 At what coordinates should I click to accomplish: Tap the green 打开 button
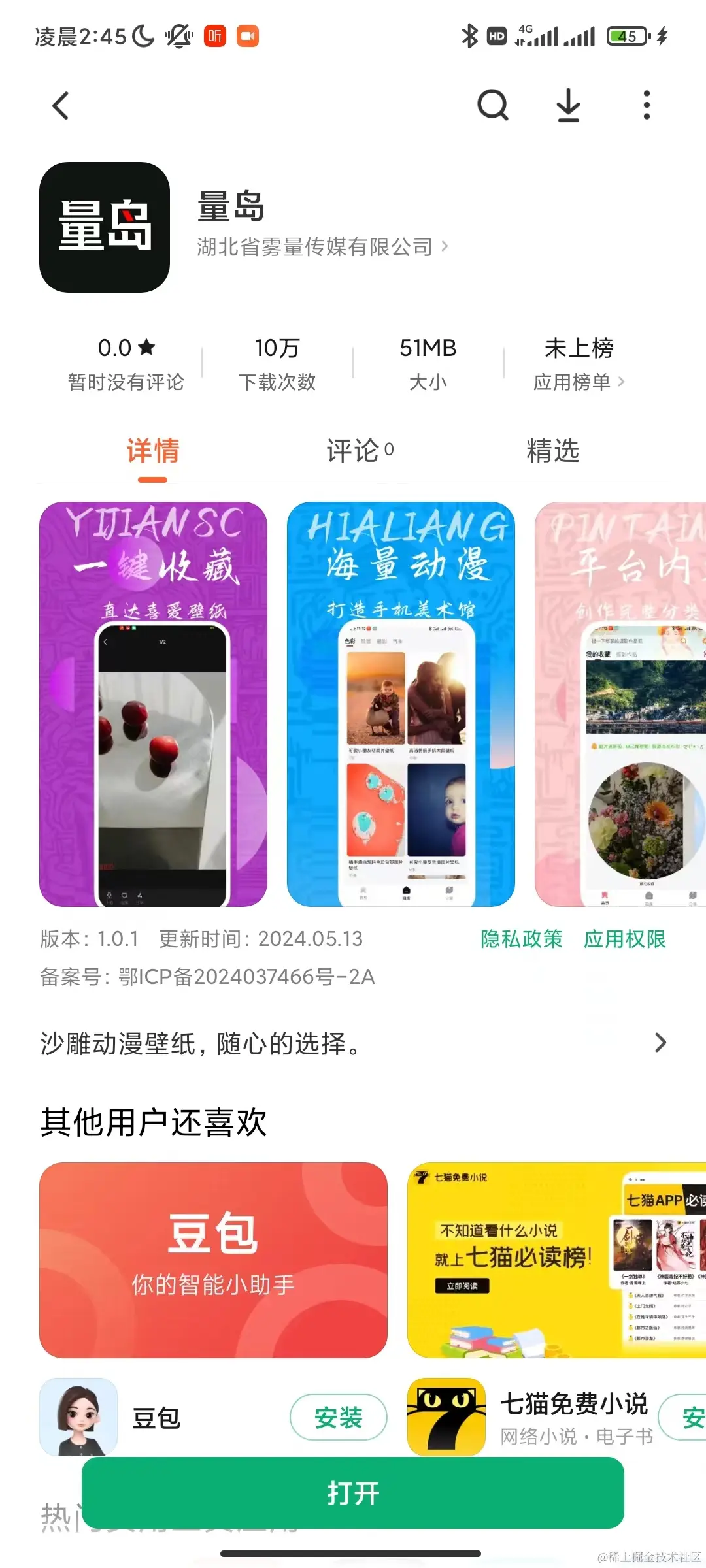click(x=353, y=1493)
